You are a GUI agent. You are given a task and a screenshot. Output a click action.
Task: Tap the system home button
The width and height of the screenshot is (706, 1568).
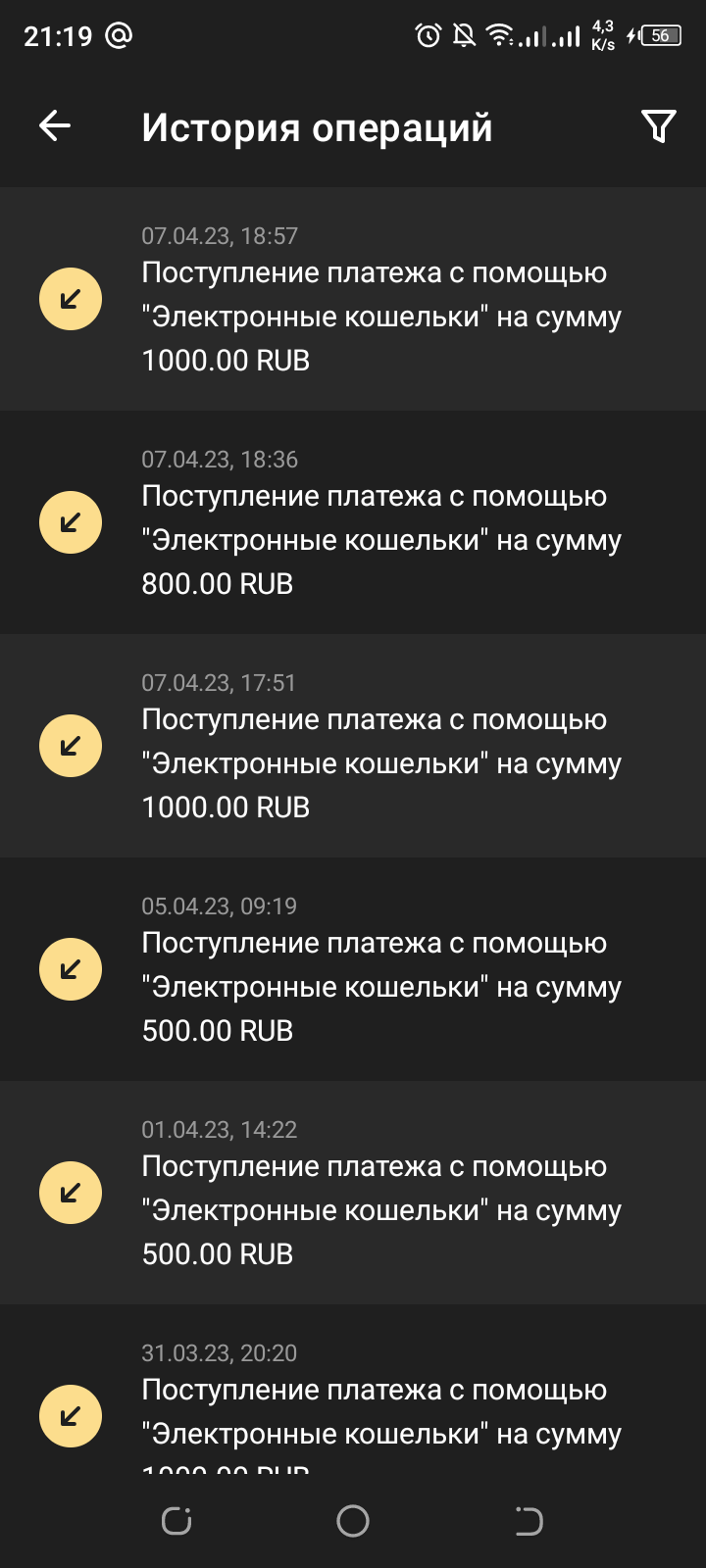(x=353, y=1521)
